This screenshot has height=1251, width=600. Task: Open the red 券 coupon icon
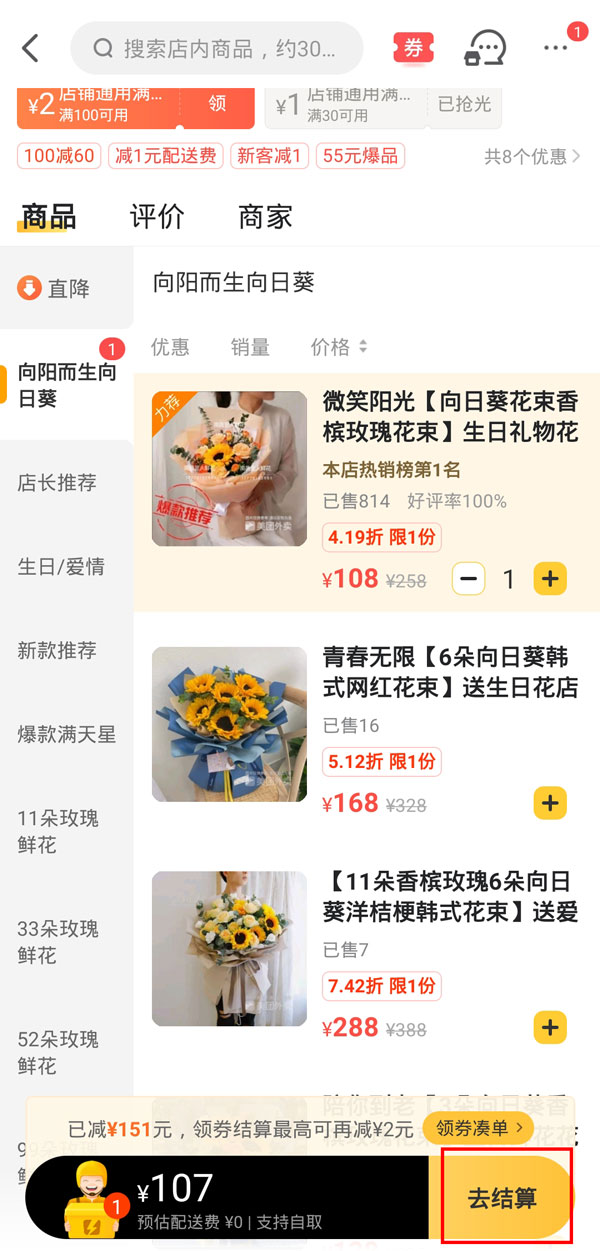coord(413,47)
